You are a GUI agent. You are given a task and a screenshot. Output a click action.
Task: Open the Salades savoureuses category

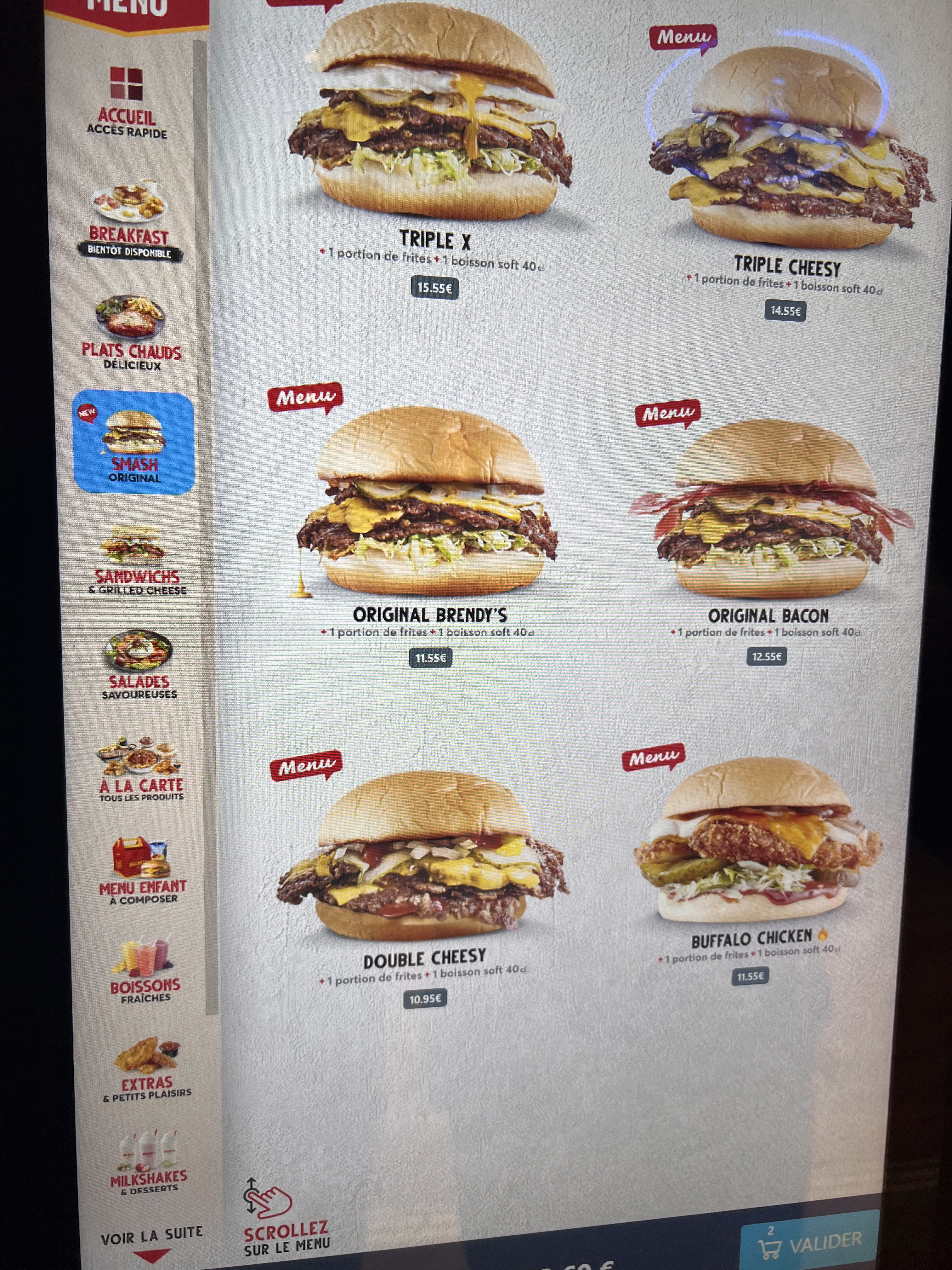[139, 665]
